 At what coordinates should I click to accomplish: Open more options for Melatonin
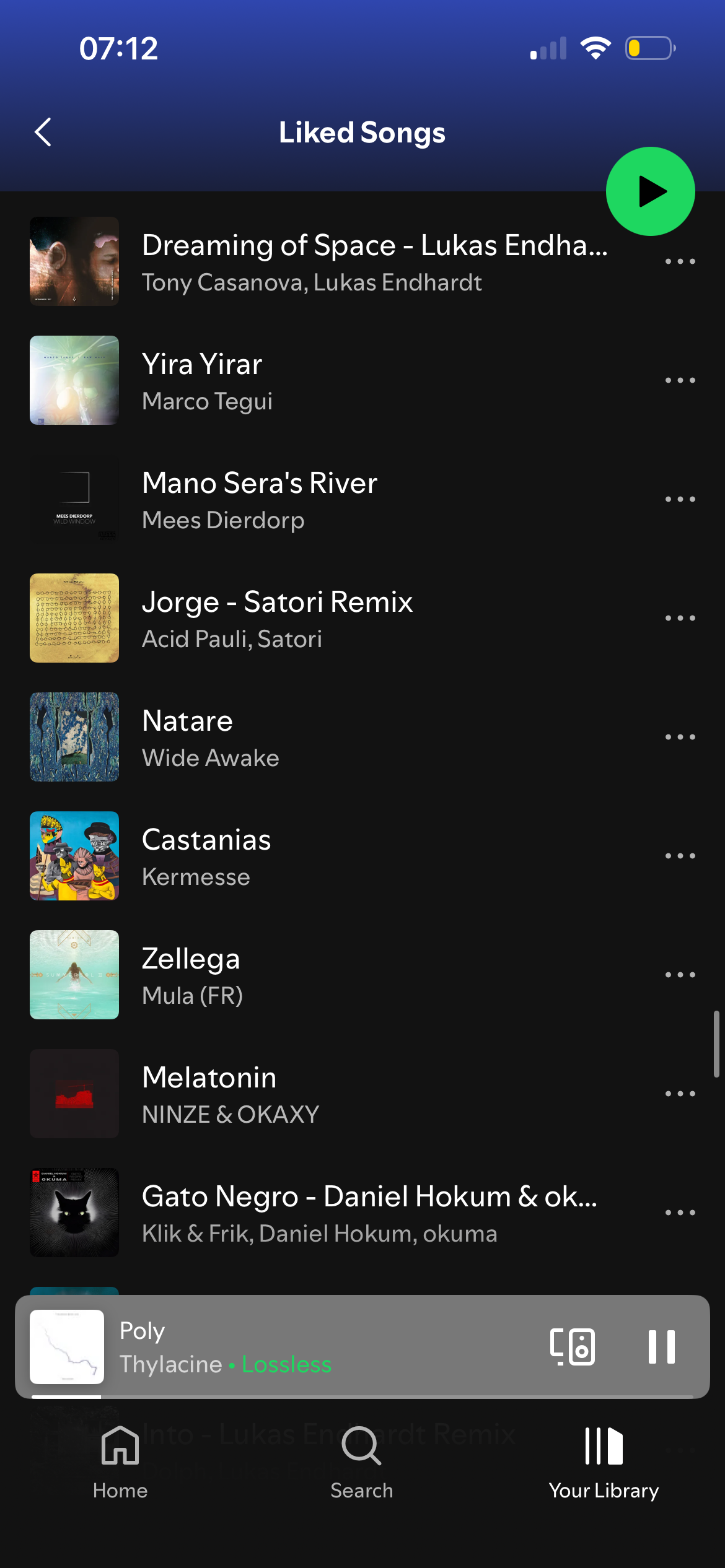click(x=680, y=1094)
